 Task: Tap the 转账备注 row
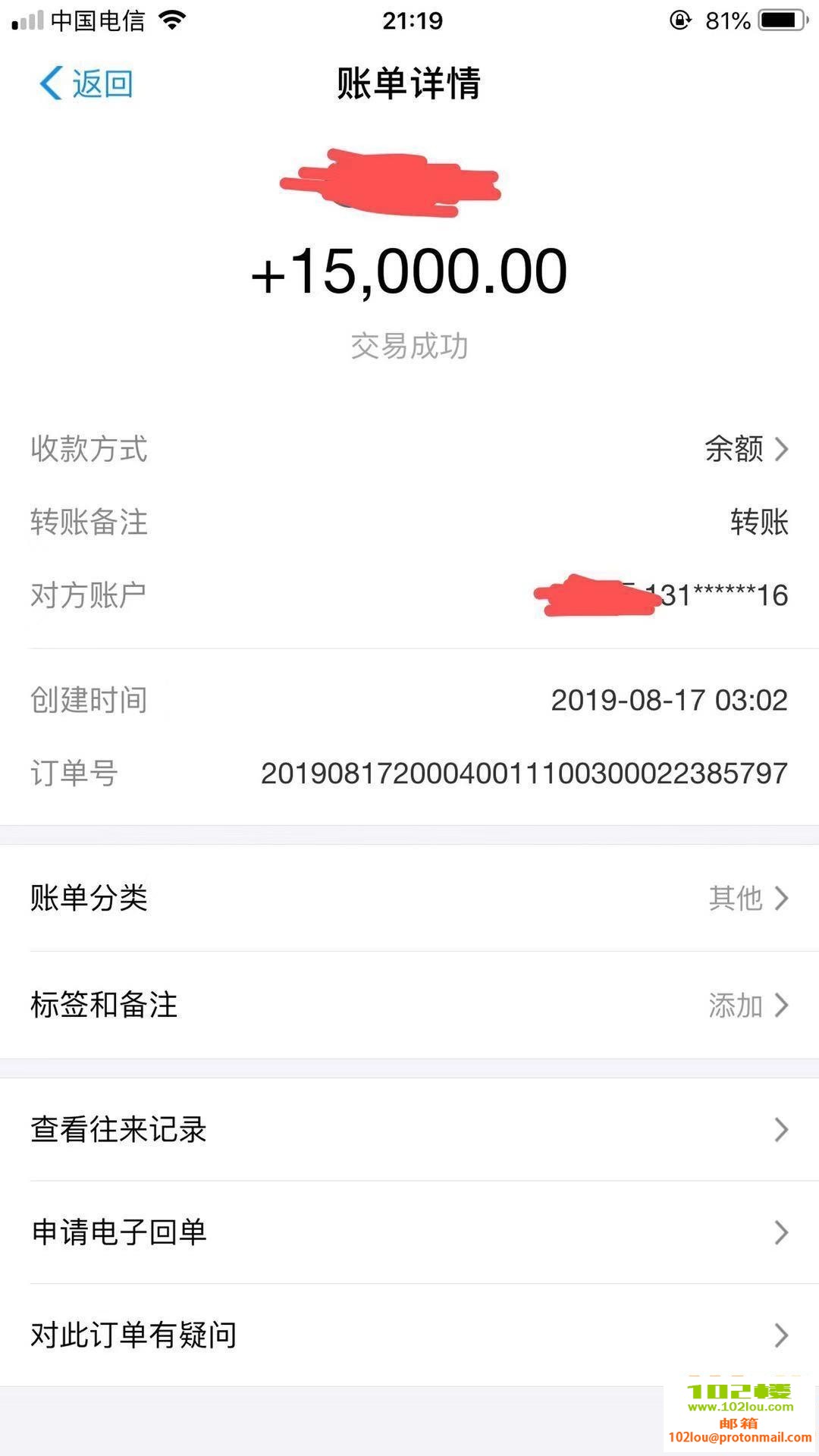click(409, 523)
